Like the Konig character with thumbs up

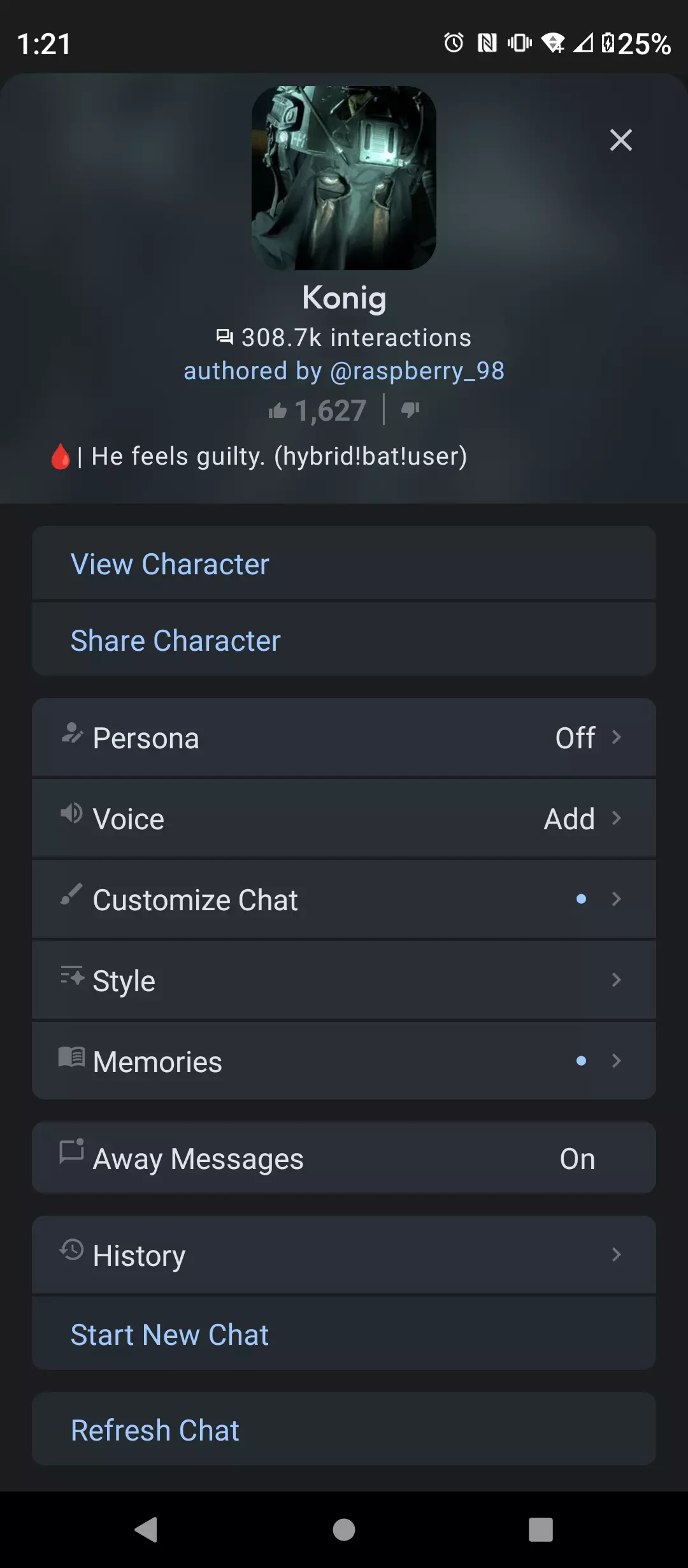pyautogui.click(x=278, y=411)
